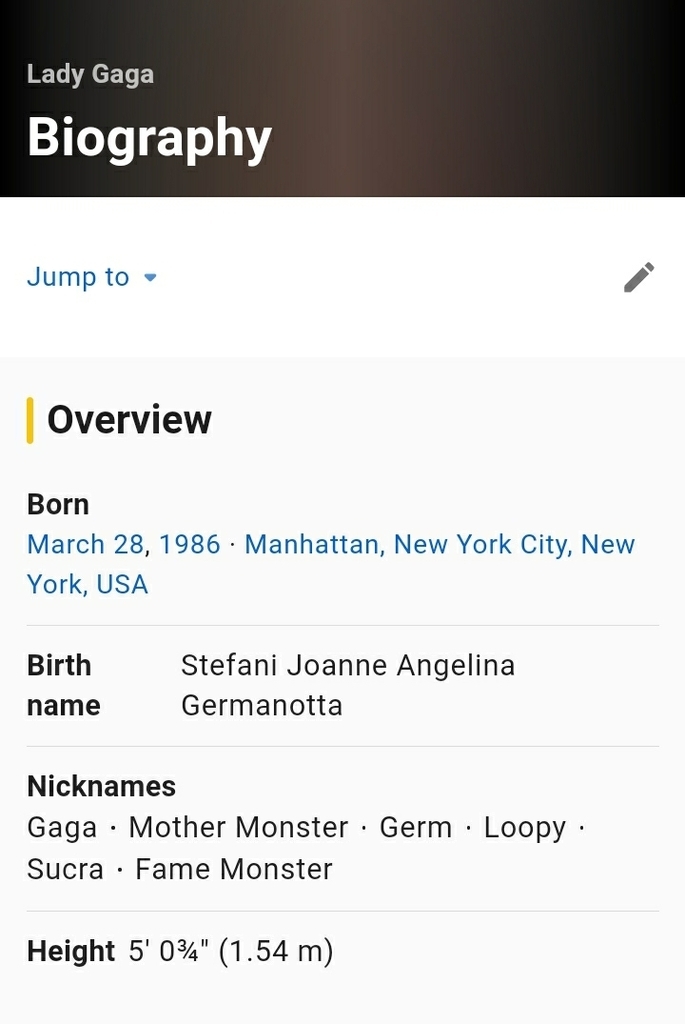Open the Manhattan, New York City birthplace link
Viewport: 685px width, 1024px height.
(x=440, y=545)
